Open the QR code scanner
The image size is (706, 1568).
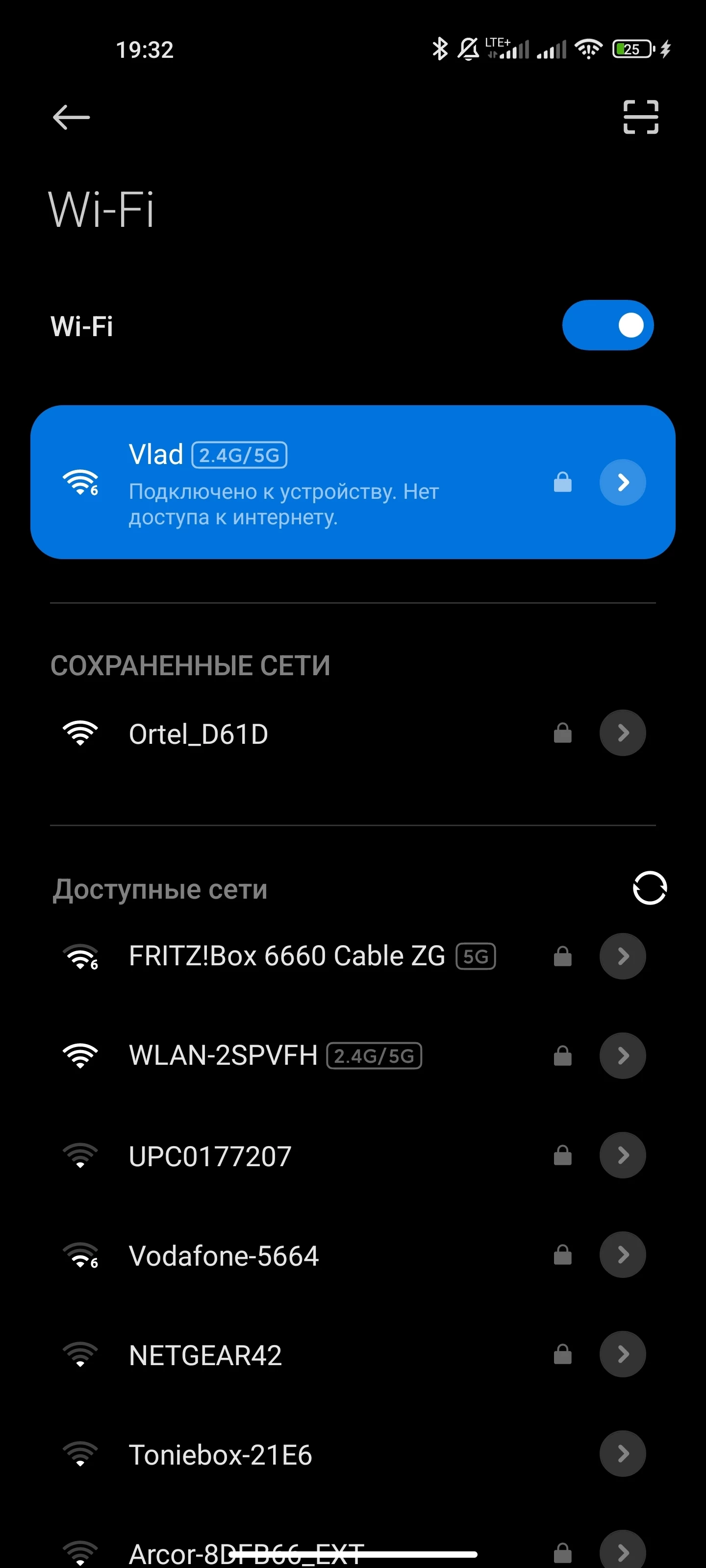point(640,117)
